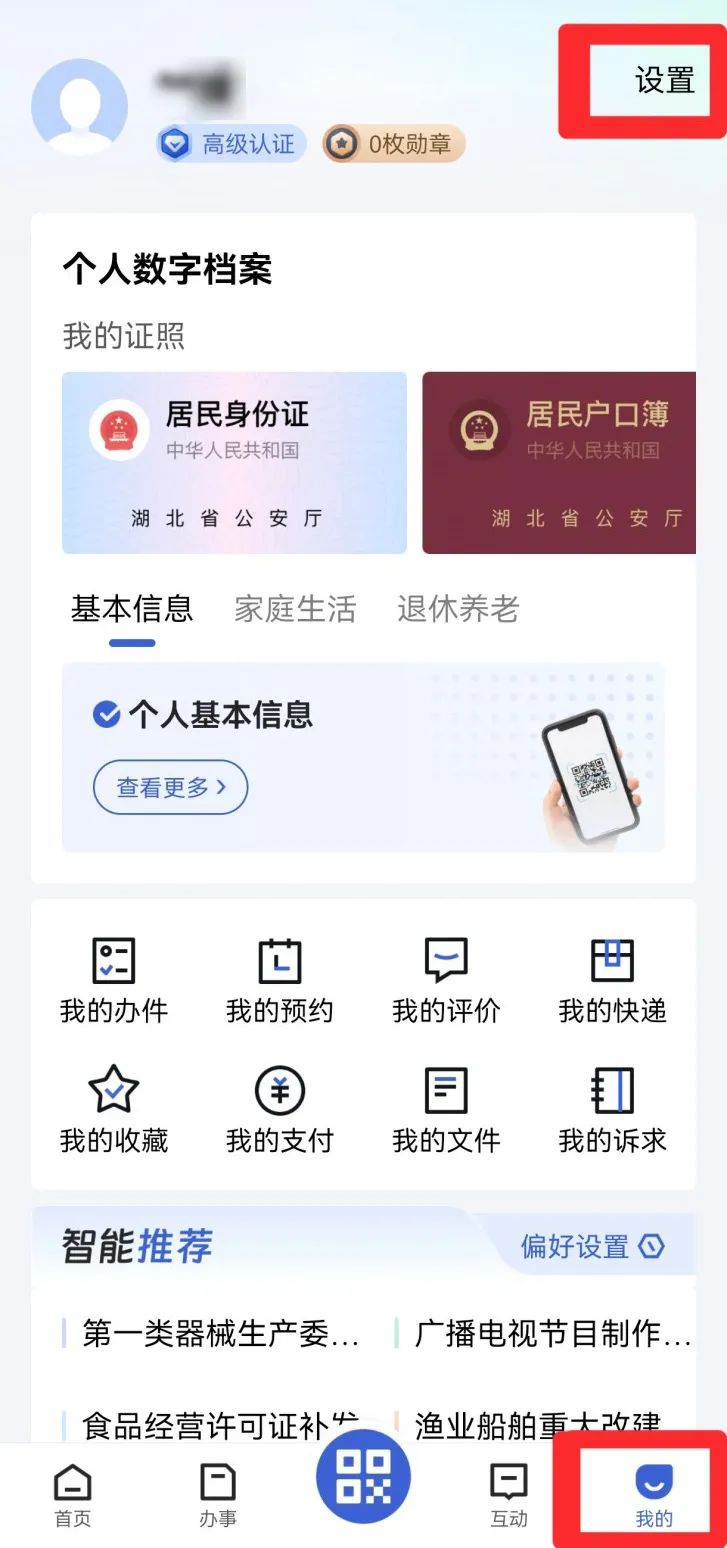The height and width of the screenshot is (1548, 727).
Task: View the 0枚勋章 medals chip
Action: pyautogui.click(x=394, y=145)
